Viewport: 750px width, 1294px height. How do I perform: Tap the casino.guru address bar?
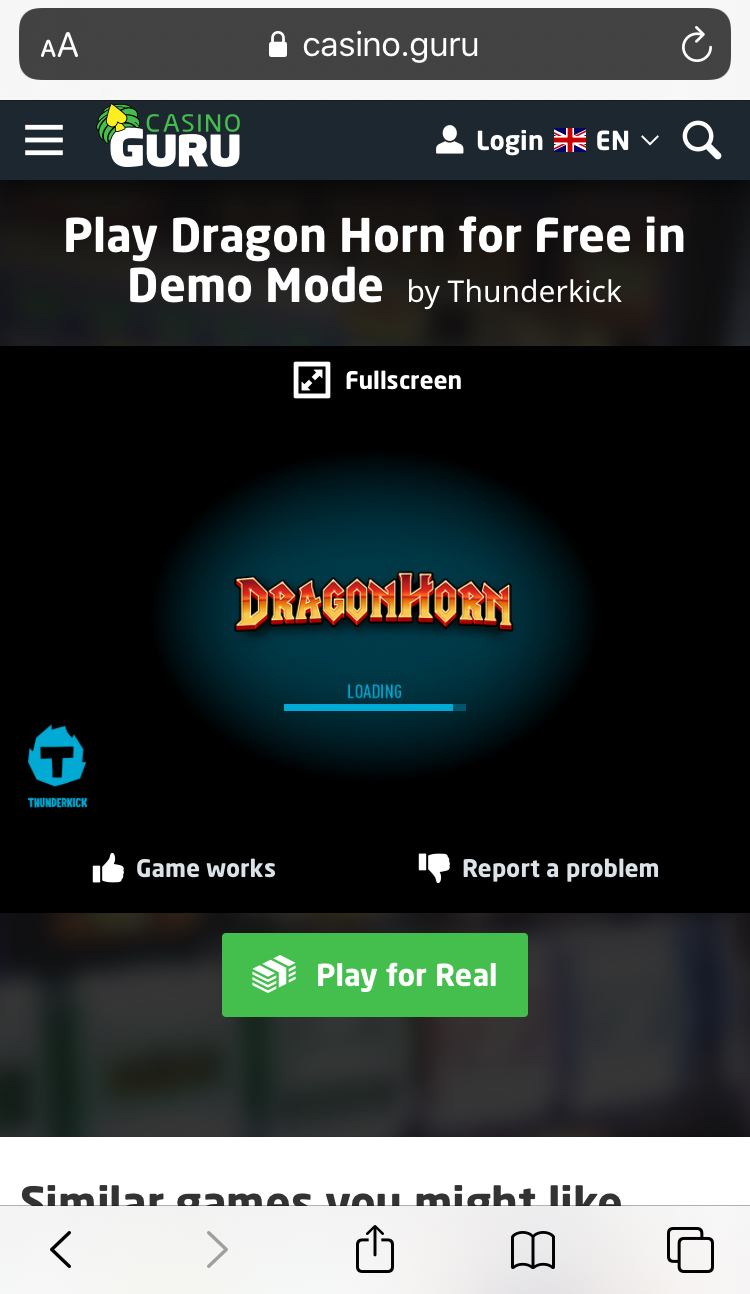[375, 45]
